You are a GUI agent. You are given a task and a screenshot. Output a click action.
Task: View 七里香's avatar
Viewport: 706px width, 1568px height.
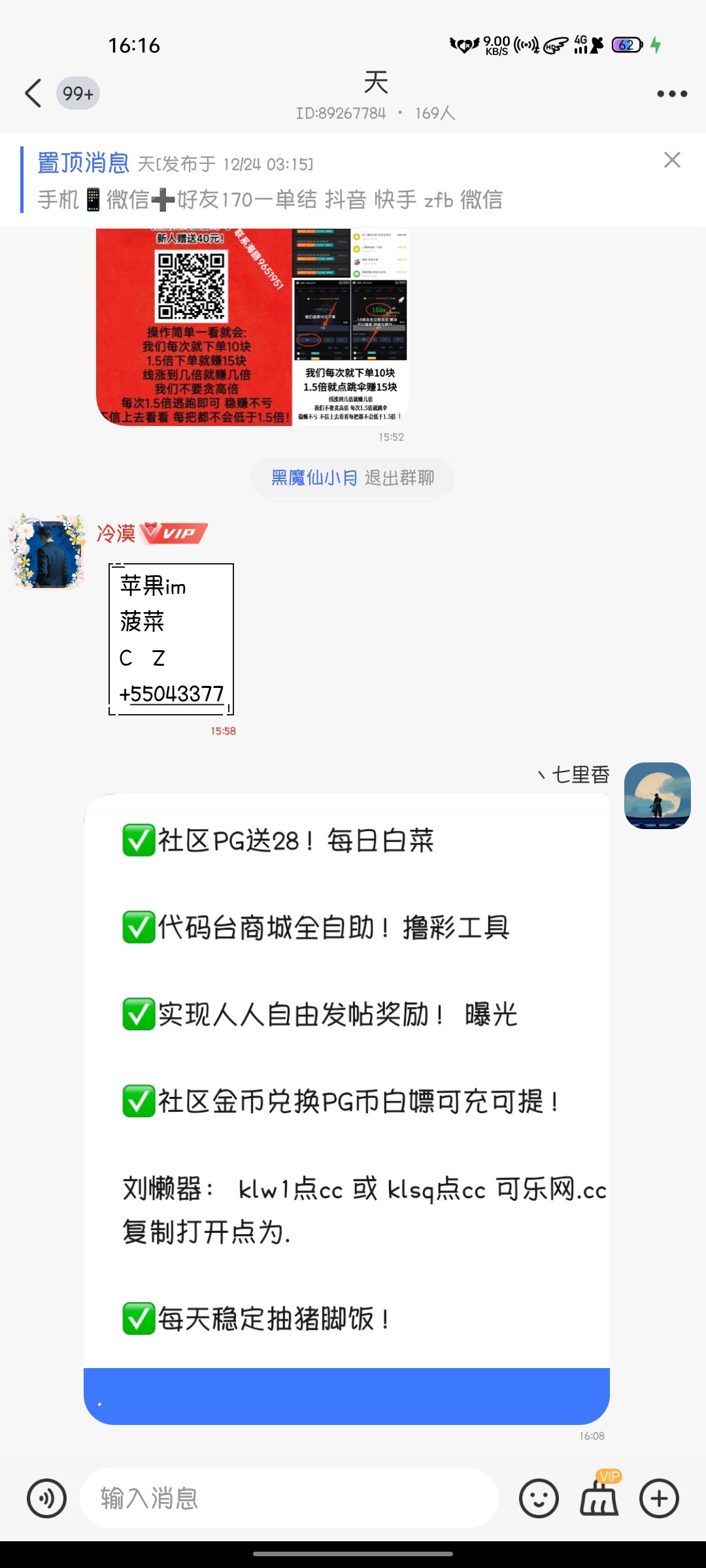pyautogui.click(x=657, y=794)
